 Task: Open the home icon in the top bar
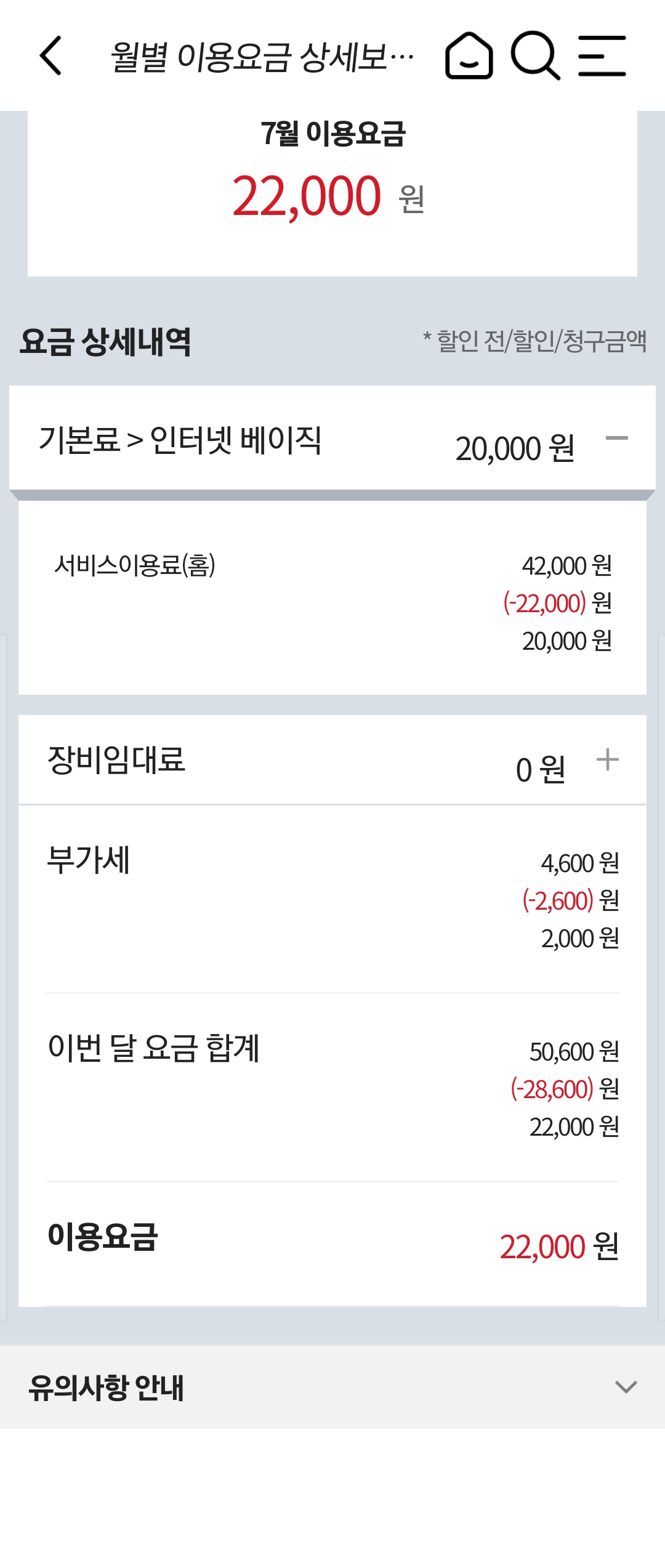pos(469,55)
